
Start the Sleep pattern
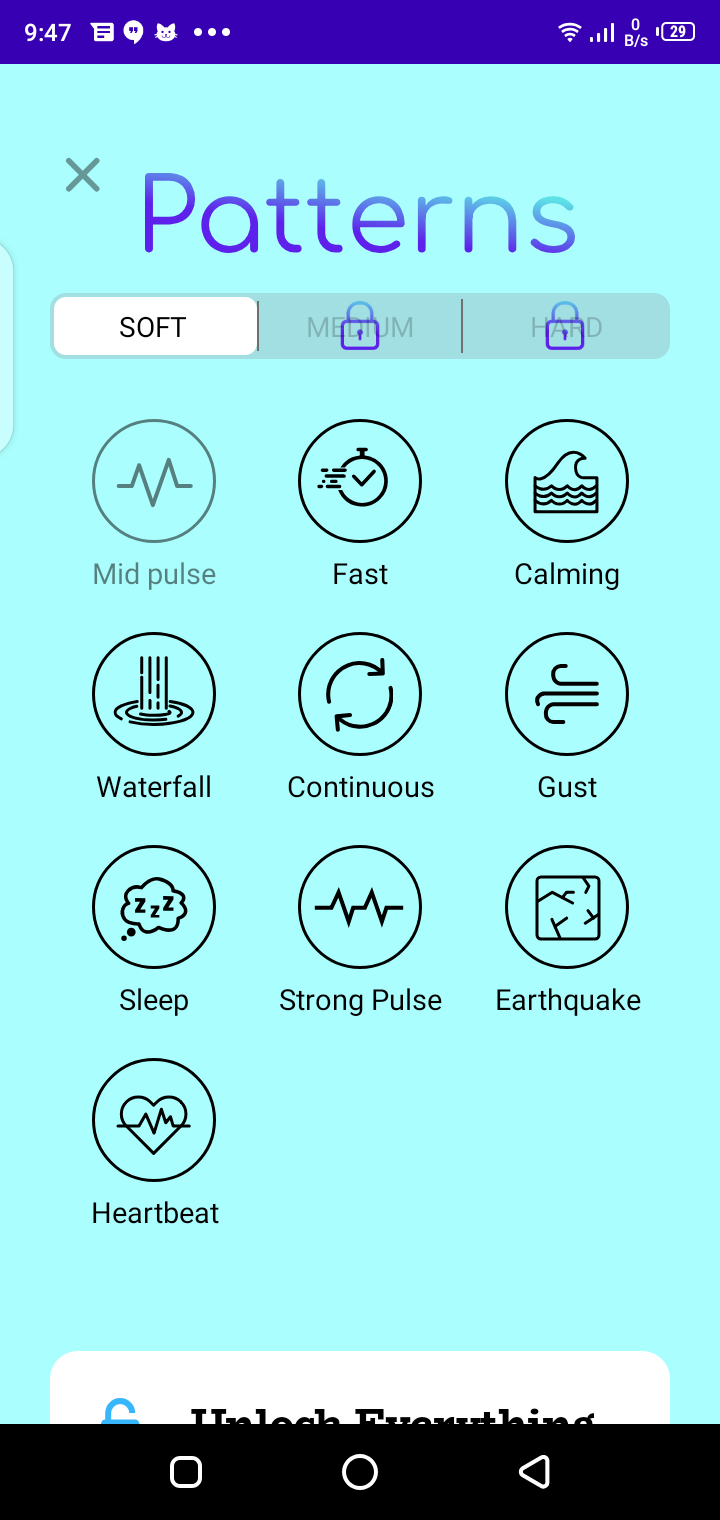tap(154, 907)
